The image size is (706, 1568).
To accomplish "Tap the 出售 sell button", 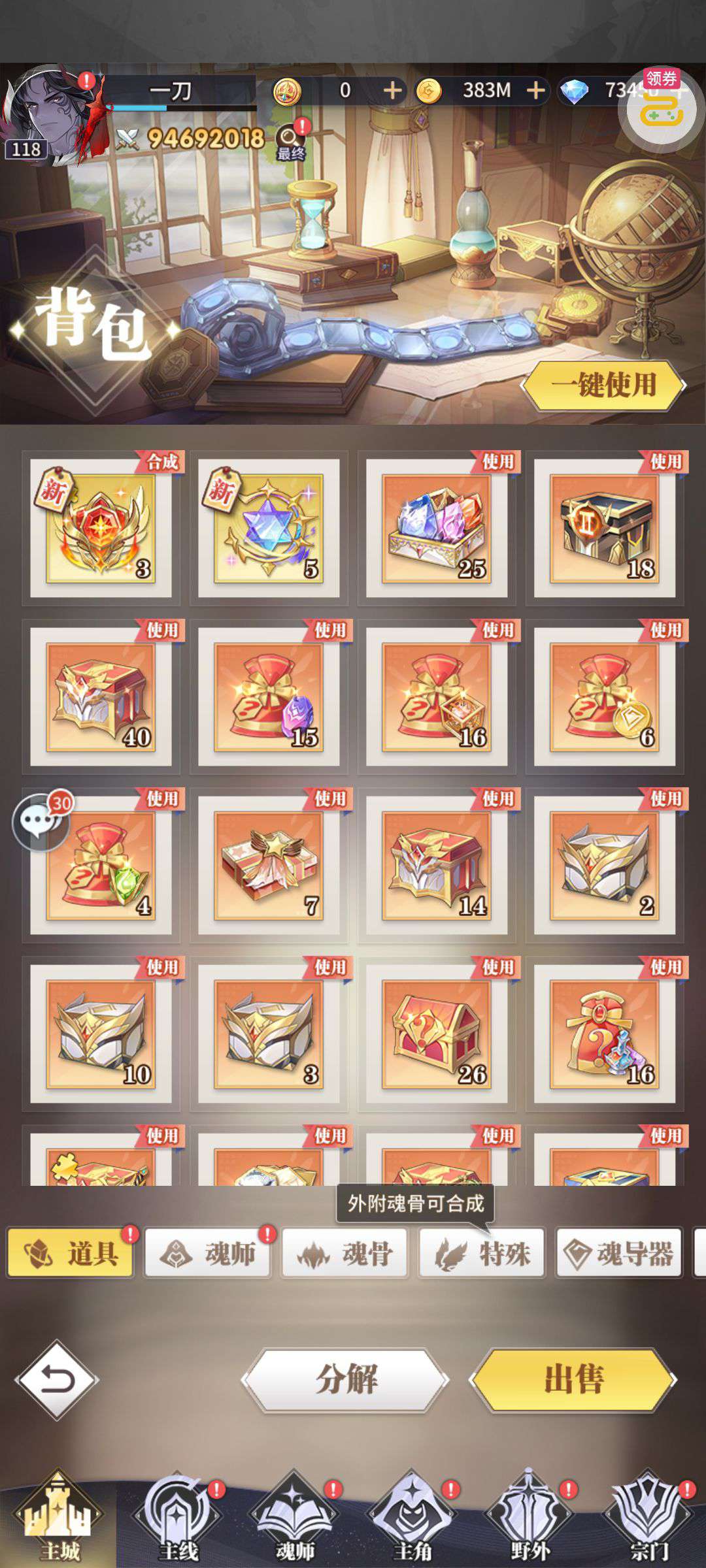I will pyautogui.click(x=573, y=1380).
